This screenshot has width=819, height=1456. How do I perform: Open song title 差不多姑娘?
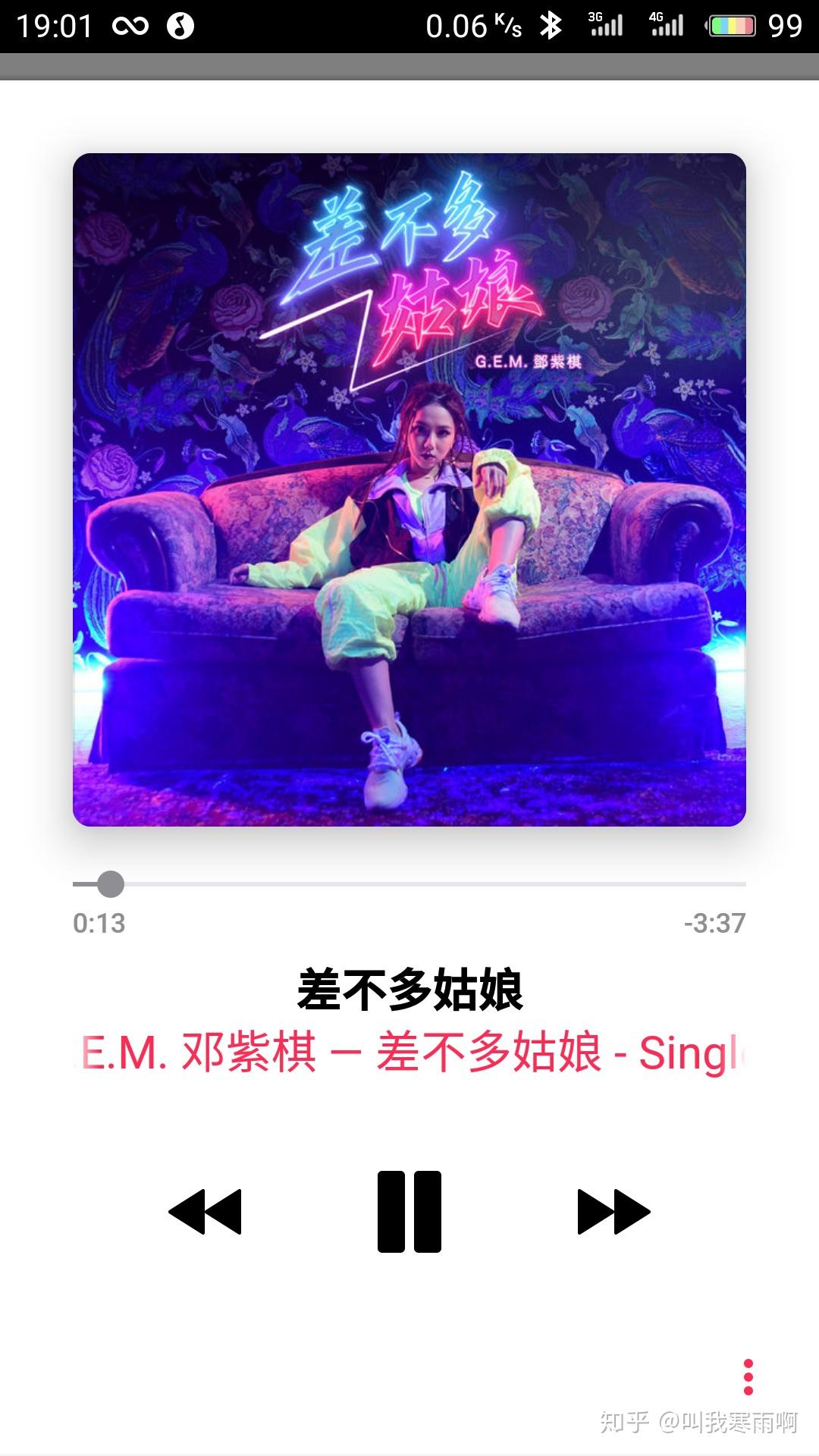click(x=409, y=987)
